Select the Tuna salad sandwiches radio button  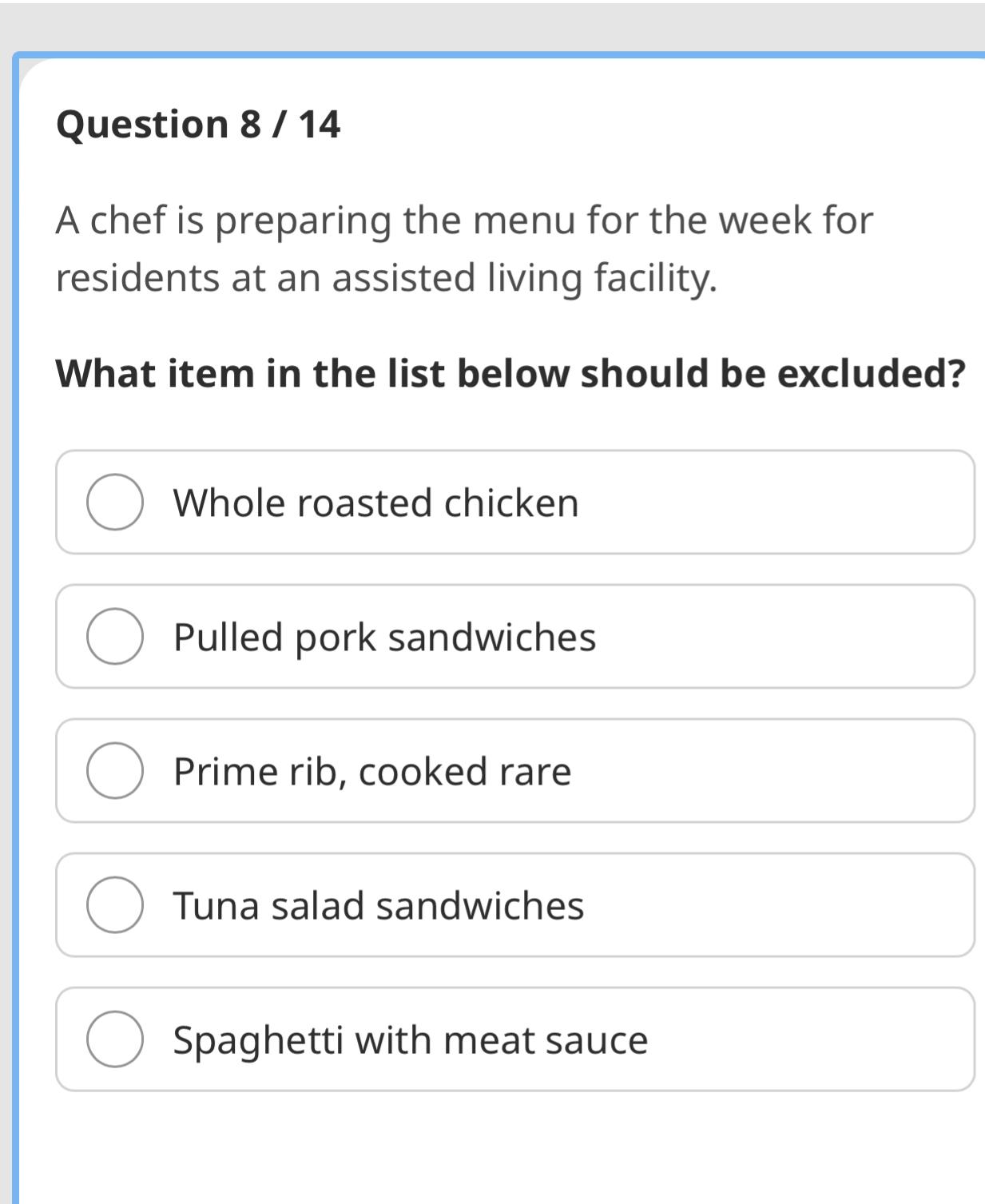pyautogui.click(x=114, y=905)
